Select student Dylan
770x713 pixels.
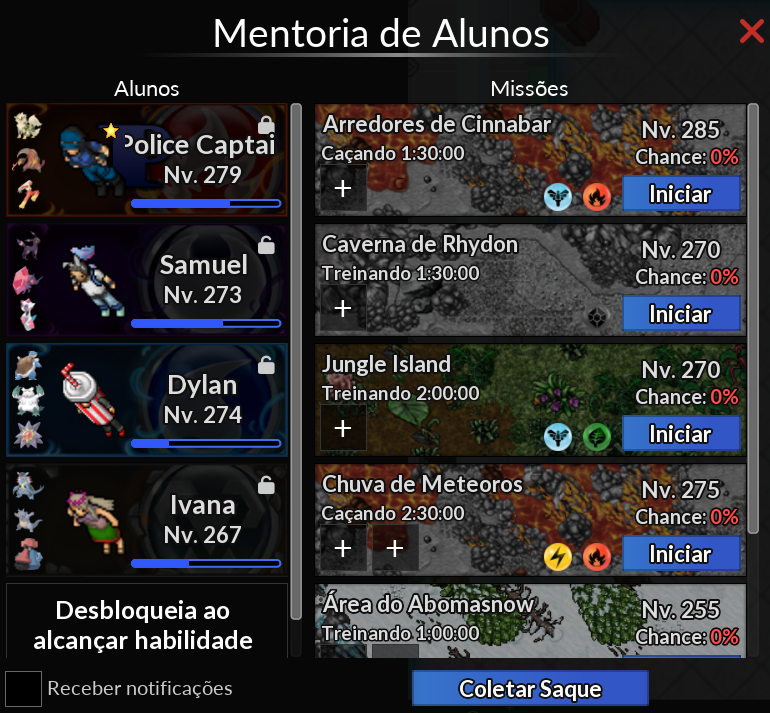click(x=147, y=400)
